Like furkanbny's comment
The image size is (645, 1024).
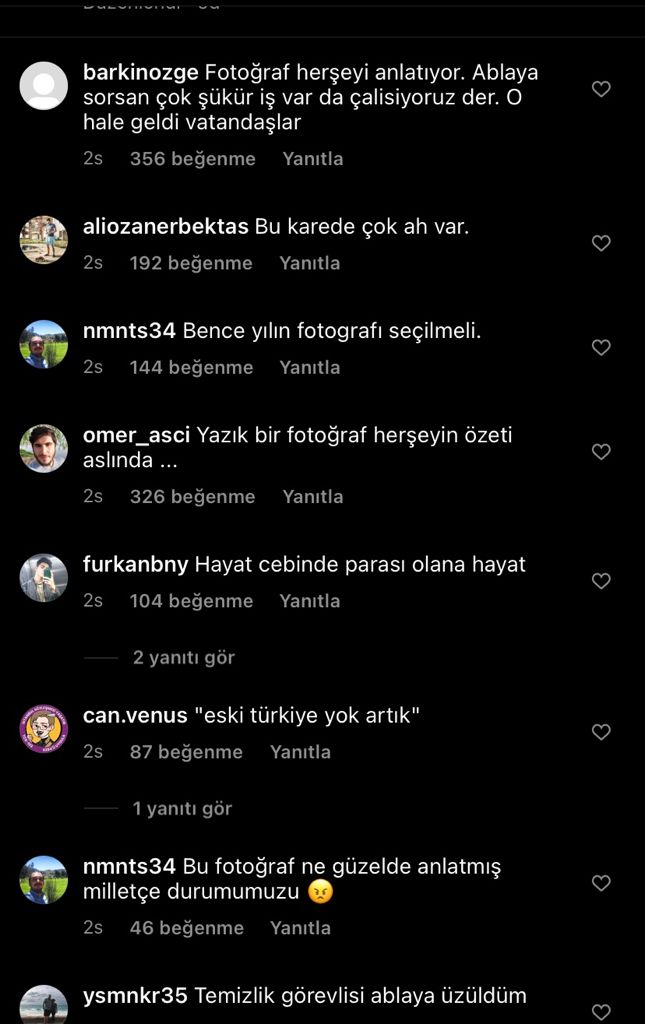coord(601,581)
